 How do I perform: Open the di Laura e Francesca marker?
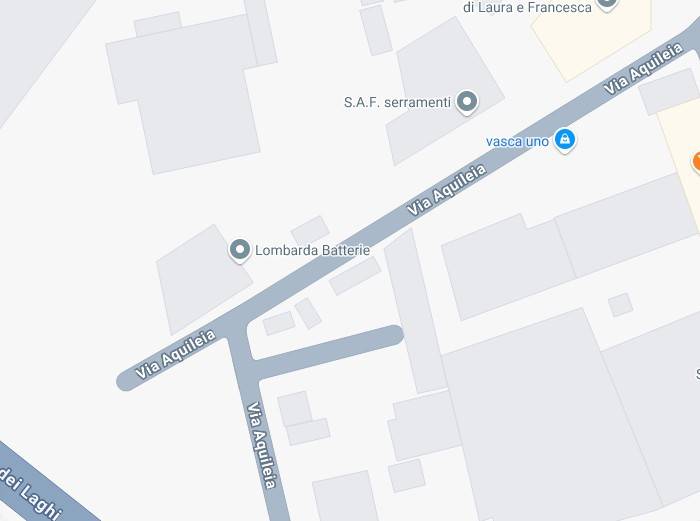(x=607, y=4)
